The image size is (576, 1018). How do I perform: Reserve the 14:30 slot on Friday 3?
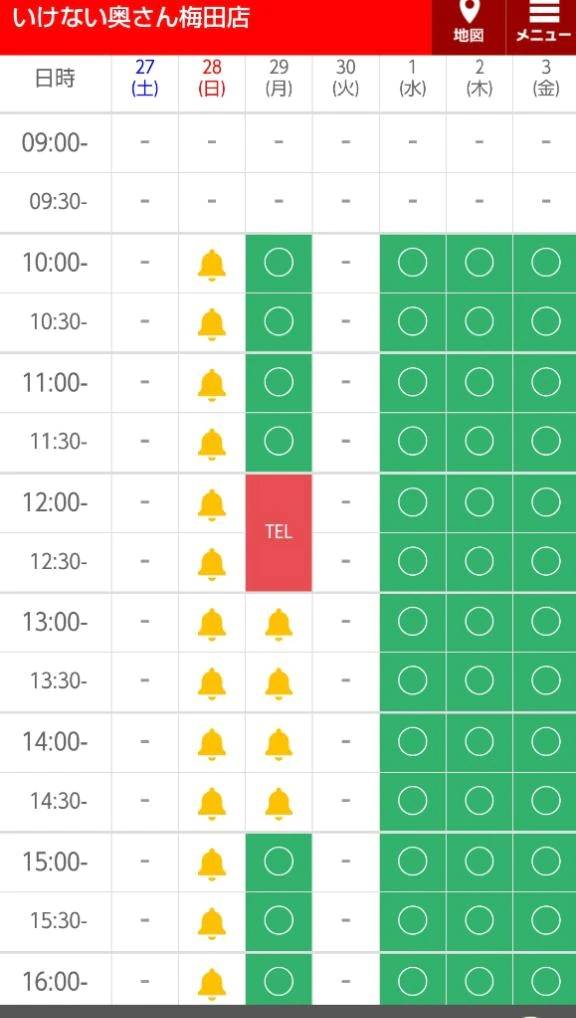[545, 802]
